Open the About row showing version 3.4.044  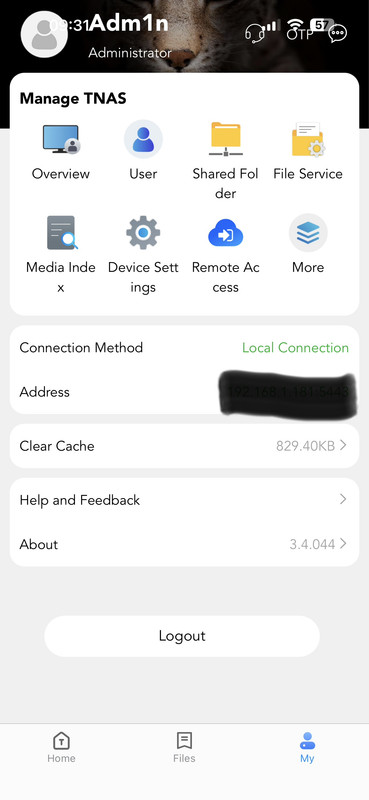(184, 544)
